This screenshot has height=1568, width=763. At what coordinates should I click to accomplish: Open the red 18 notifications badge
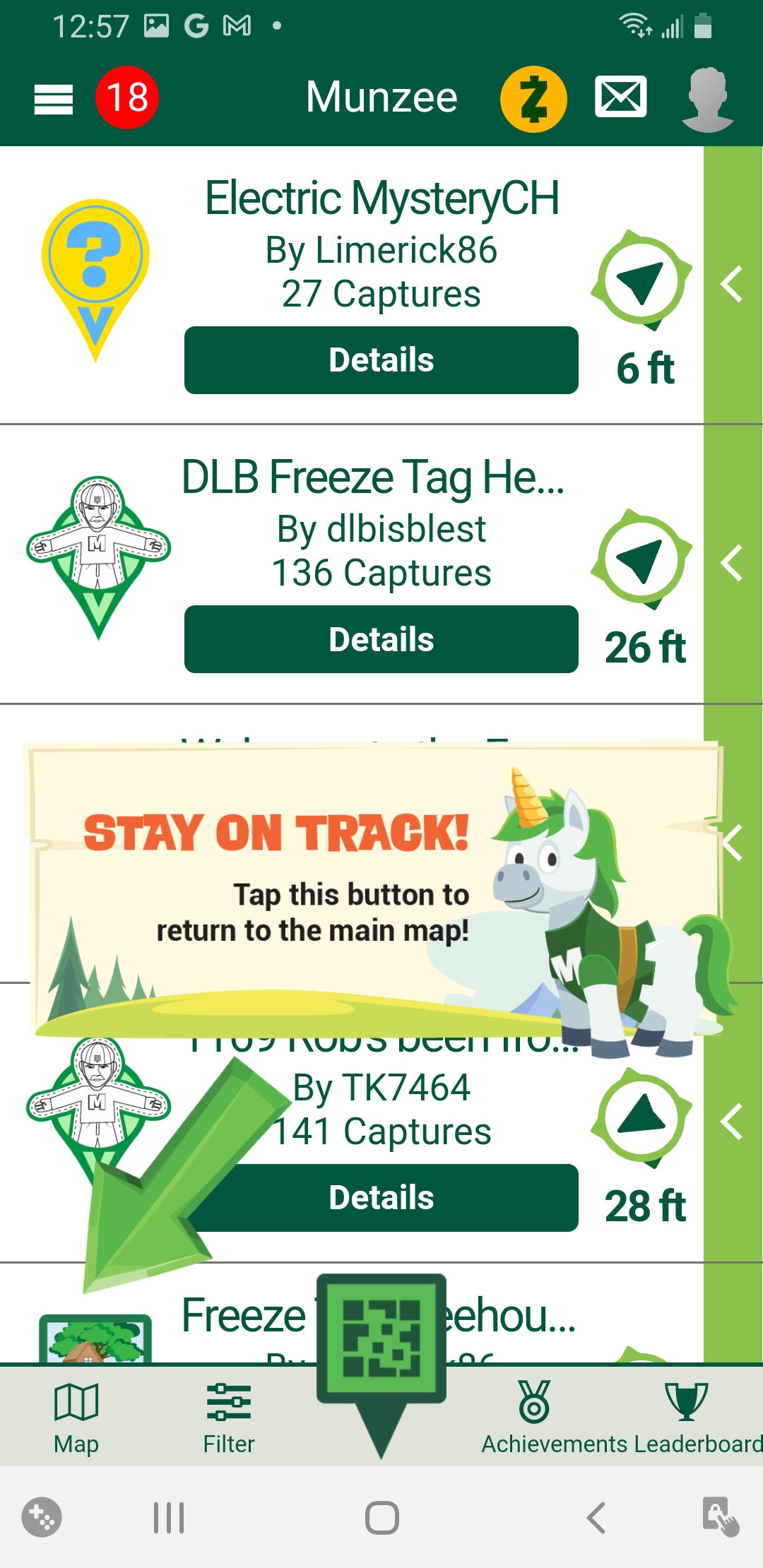[x=127, y=97]
